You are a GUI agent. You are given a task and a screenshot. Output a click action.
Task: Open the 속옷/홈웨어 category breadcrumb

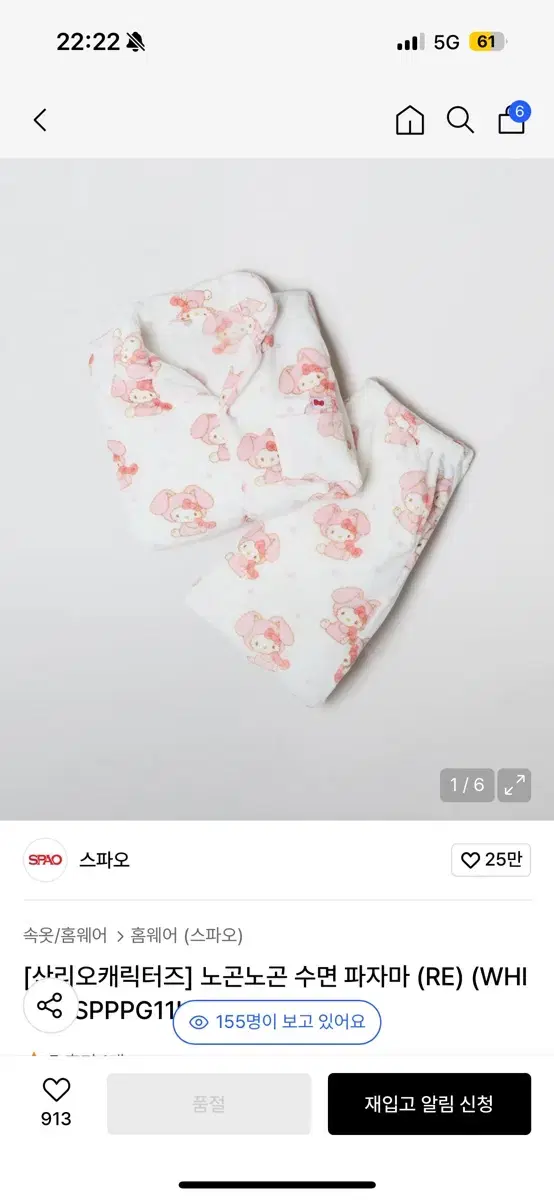pyautogui.click(x=65, y=935)
